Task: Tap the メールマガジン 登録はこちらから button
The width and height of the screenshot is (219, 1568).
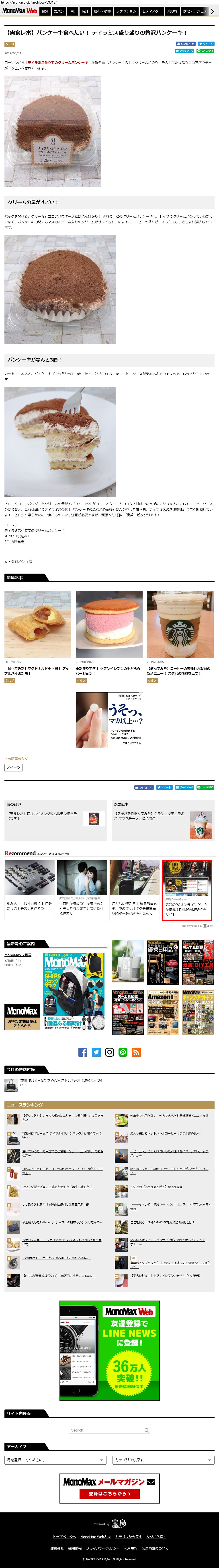Action: [109, 1494]
